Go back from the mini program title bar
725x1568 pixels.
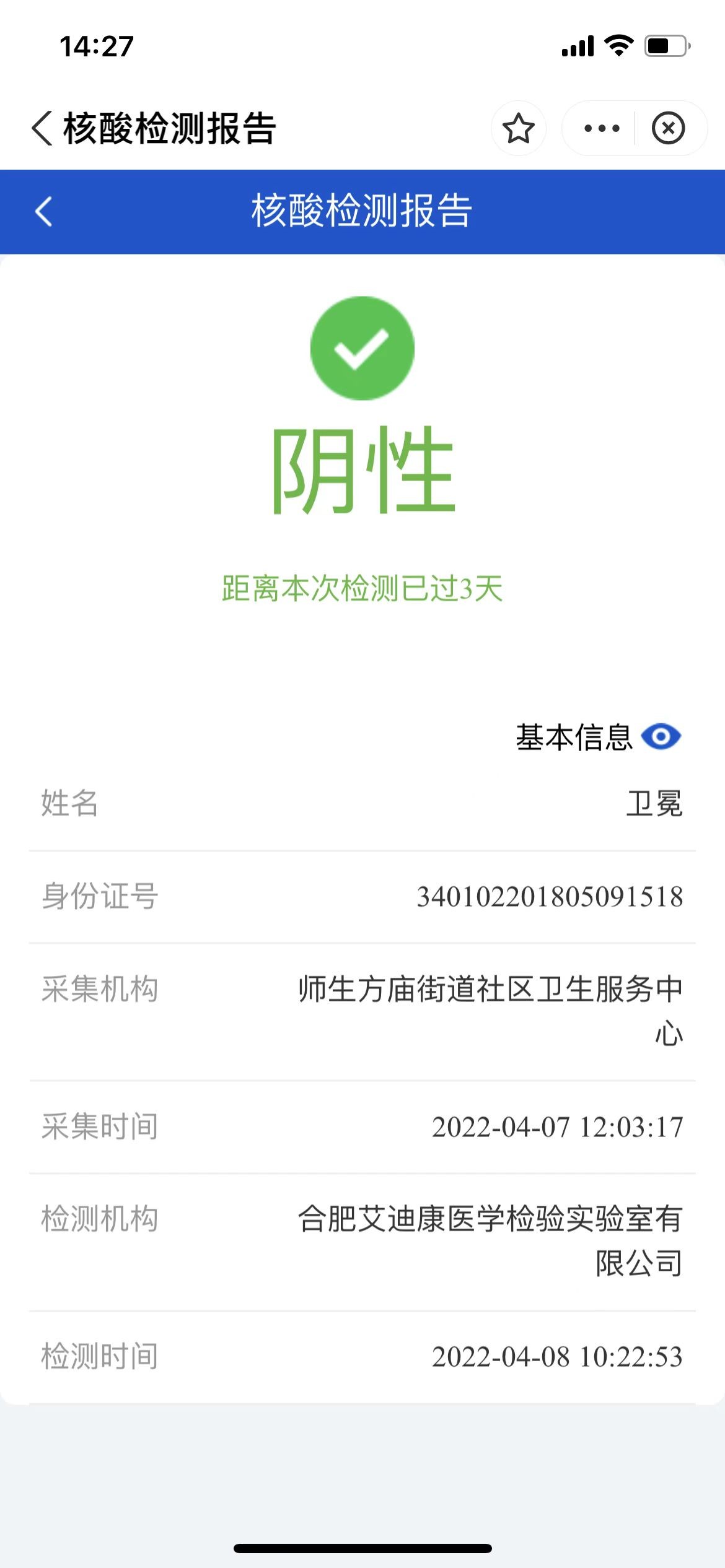click(42, 128)
